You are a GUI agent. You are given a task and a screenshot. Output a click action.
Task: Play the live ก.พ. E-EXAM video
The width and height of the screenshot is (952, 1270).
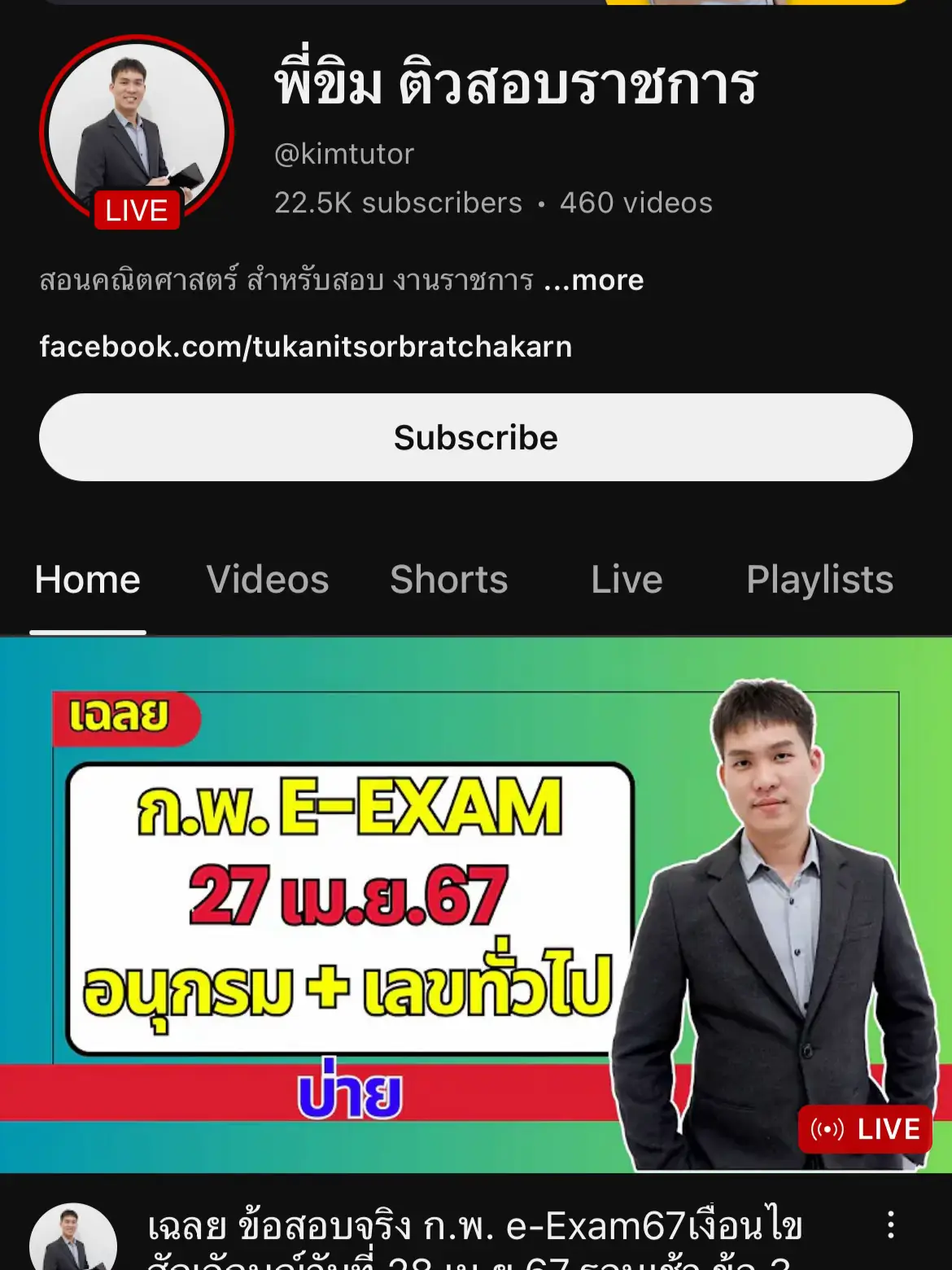pos(476,904)
